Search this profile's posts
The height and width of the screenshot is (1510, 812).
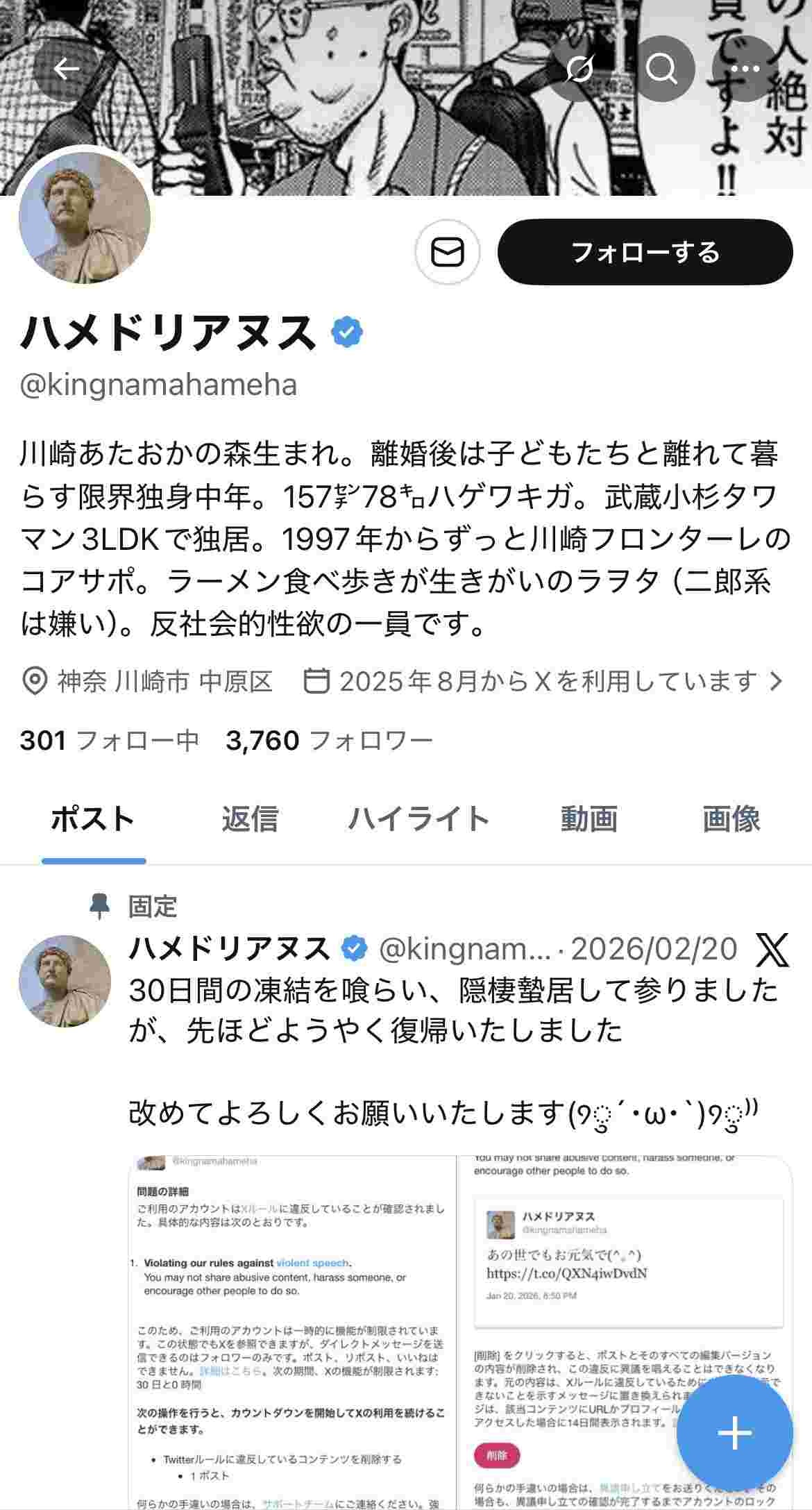[661, 69]
